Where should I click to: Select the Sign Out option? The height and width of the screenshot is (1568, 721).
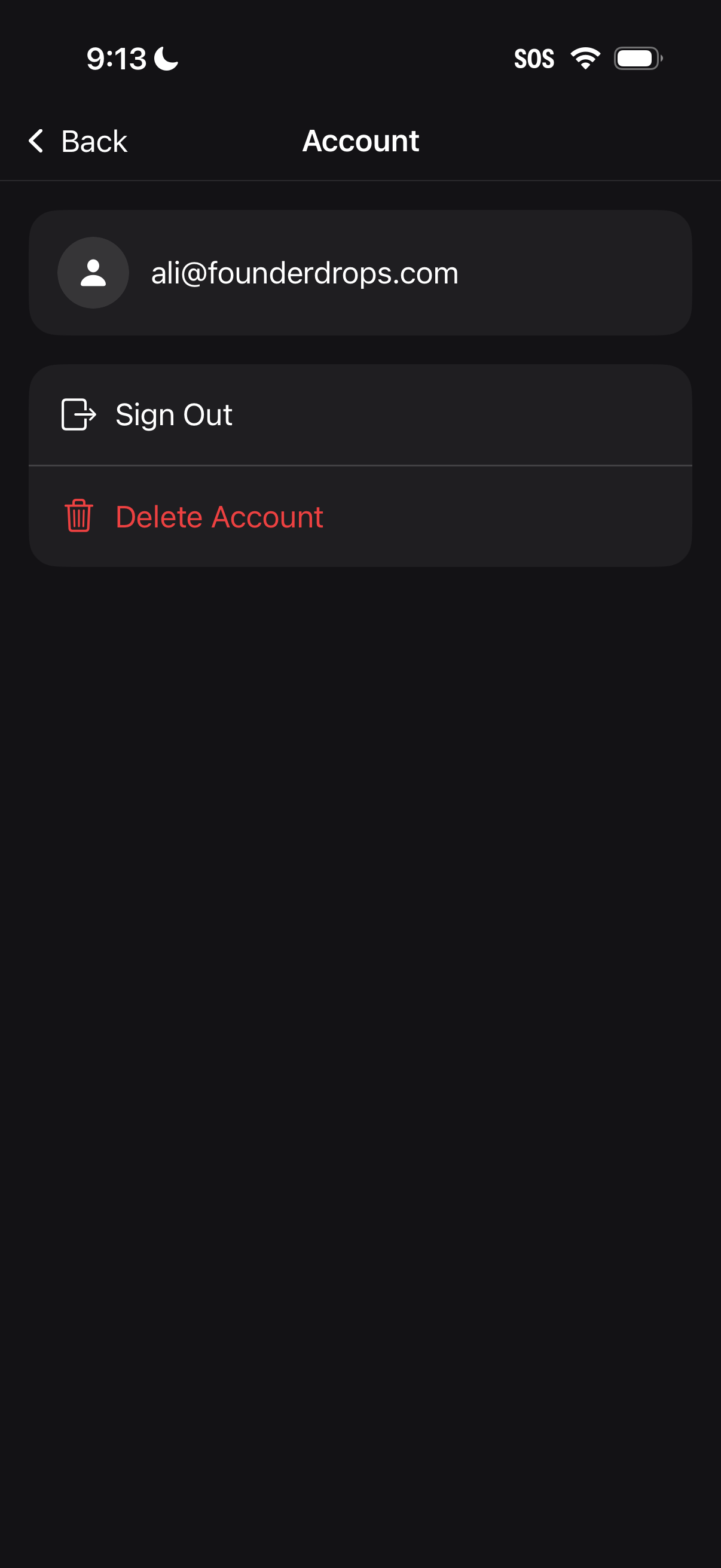pos(174,414)
